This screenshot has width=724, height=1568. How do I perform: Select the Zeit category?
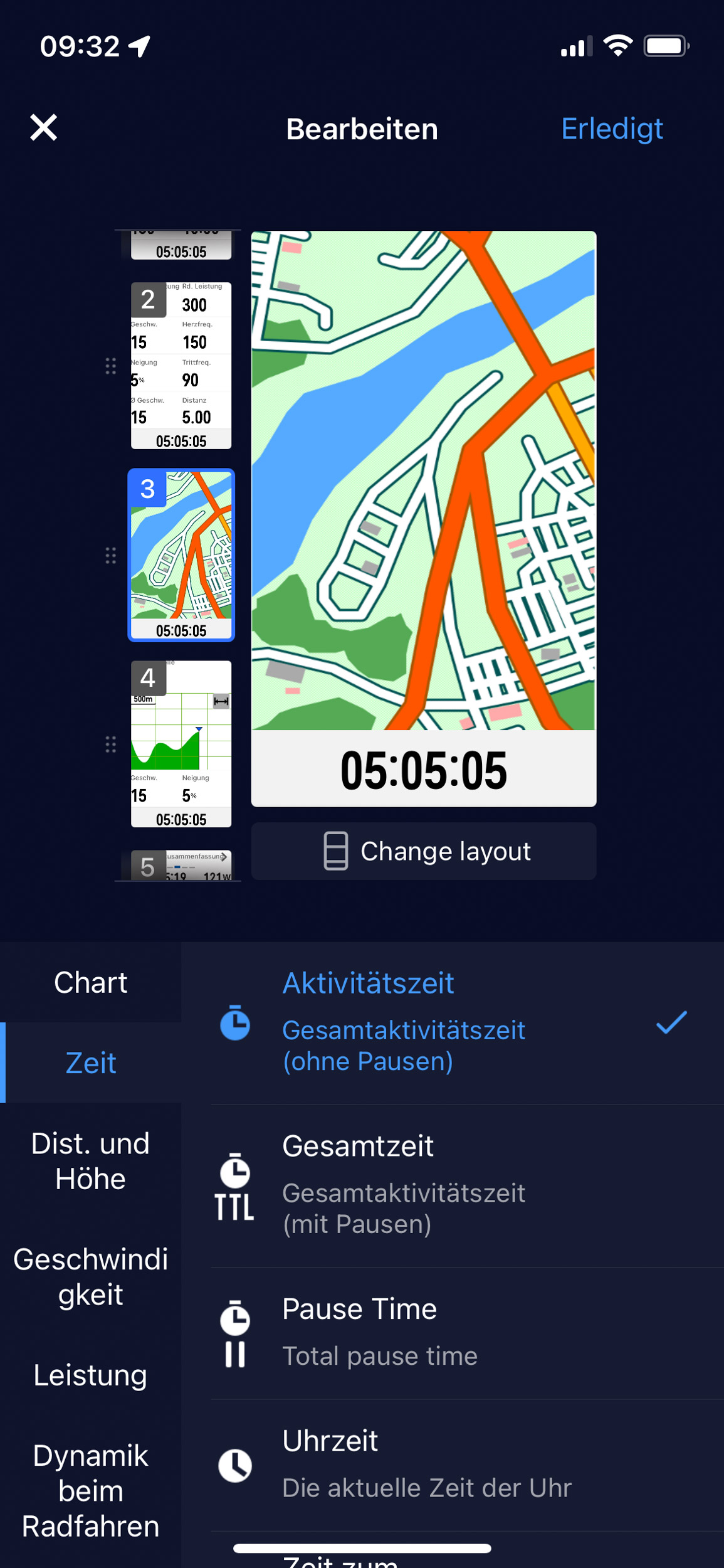pyautogui.click(x=91, y=1062)
